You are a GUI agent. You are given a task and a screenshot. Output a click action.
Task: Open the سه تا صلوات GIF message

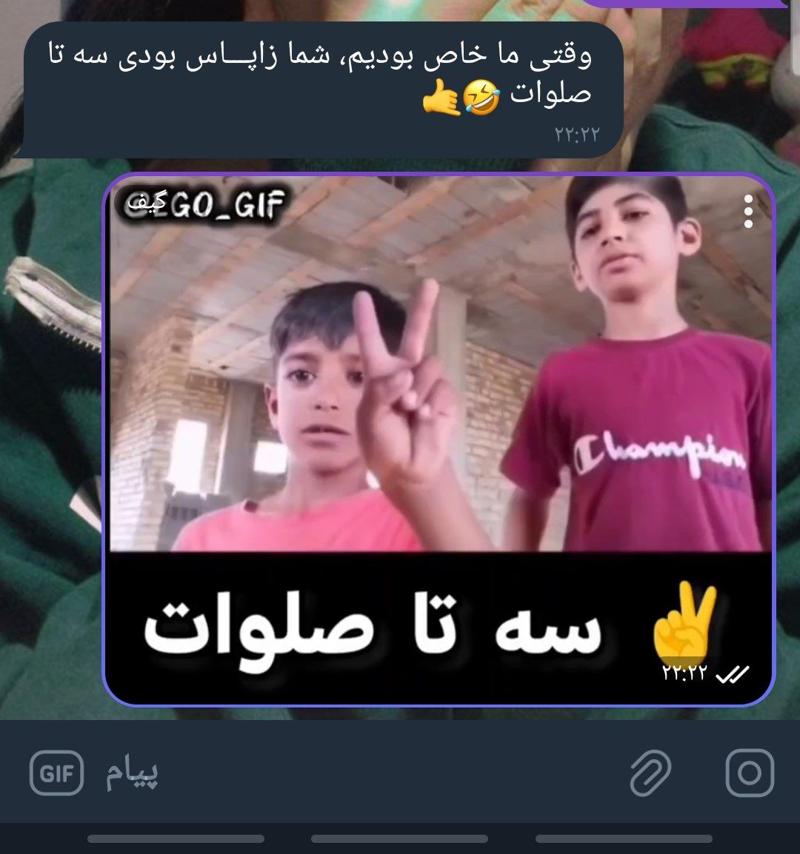coord(440,440)
